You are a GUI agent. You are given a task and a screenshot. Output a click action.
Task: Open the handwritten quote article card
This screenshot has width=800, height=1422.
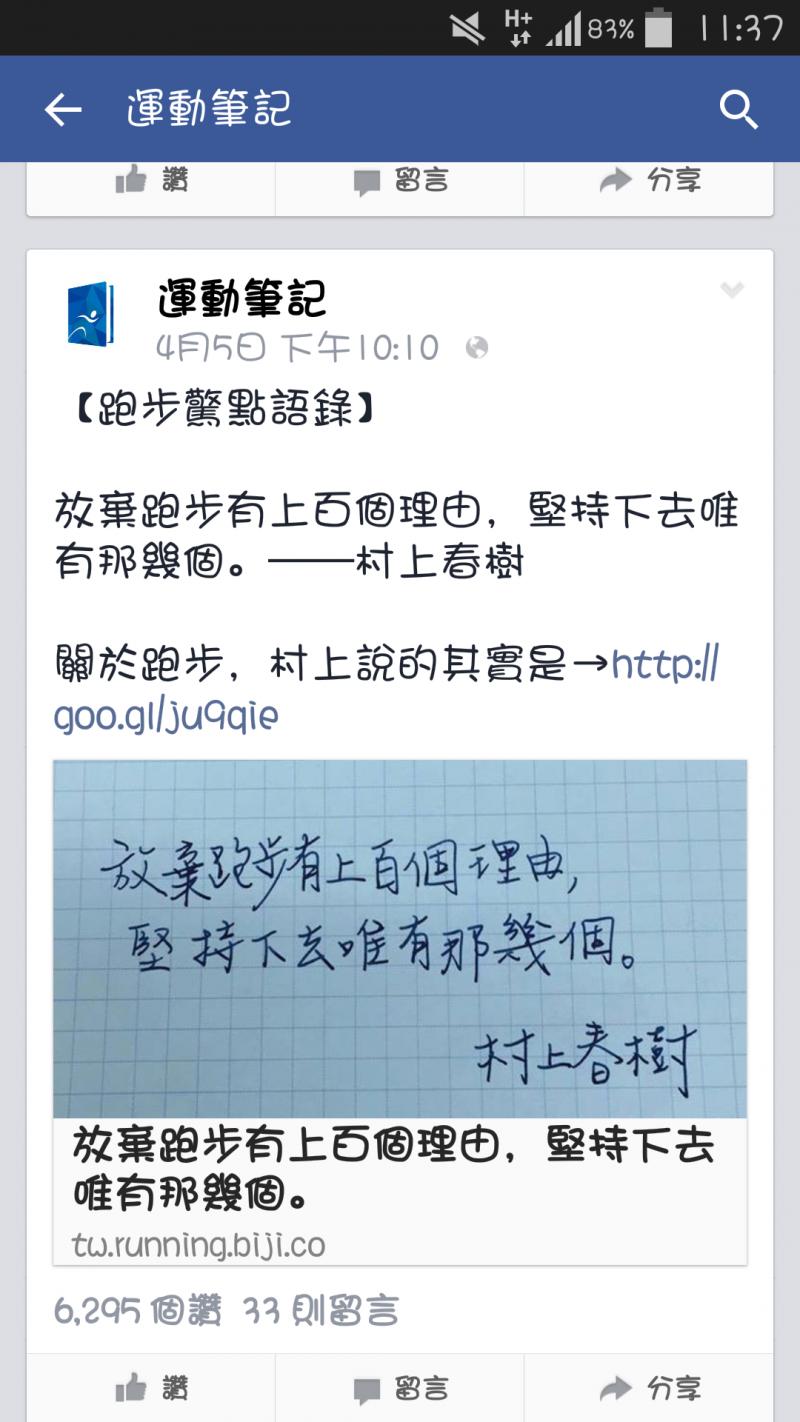coord(400,1010)
